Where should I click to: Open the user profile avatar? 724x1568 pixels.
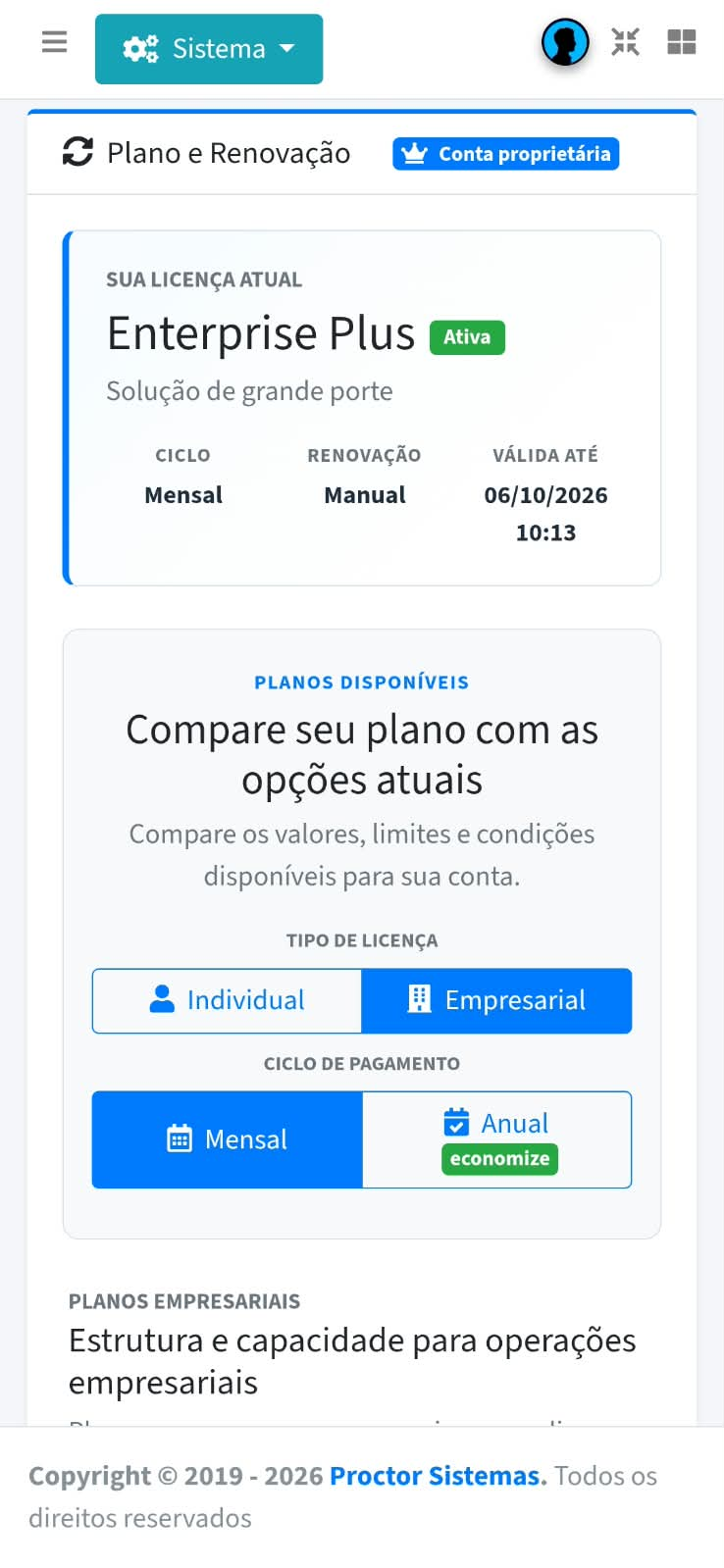click(565, 43)
